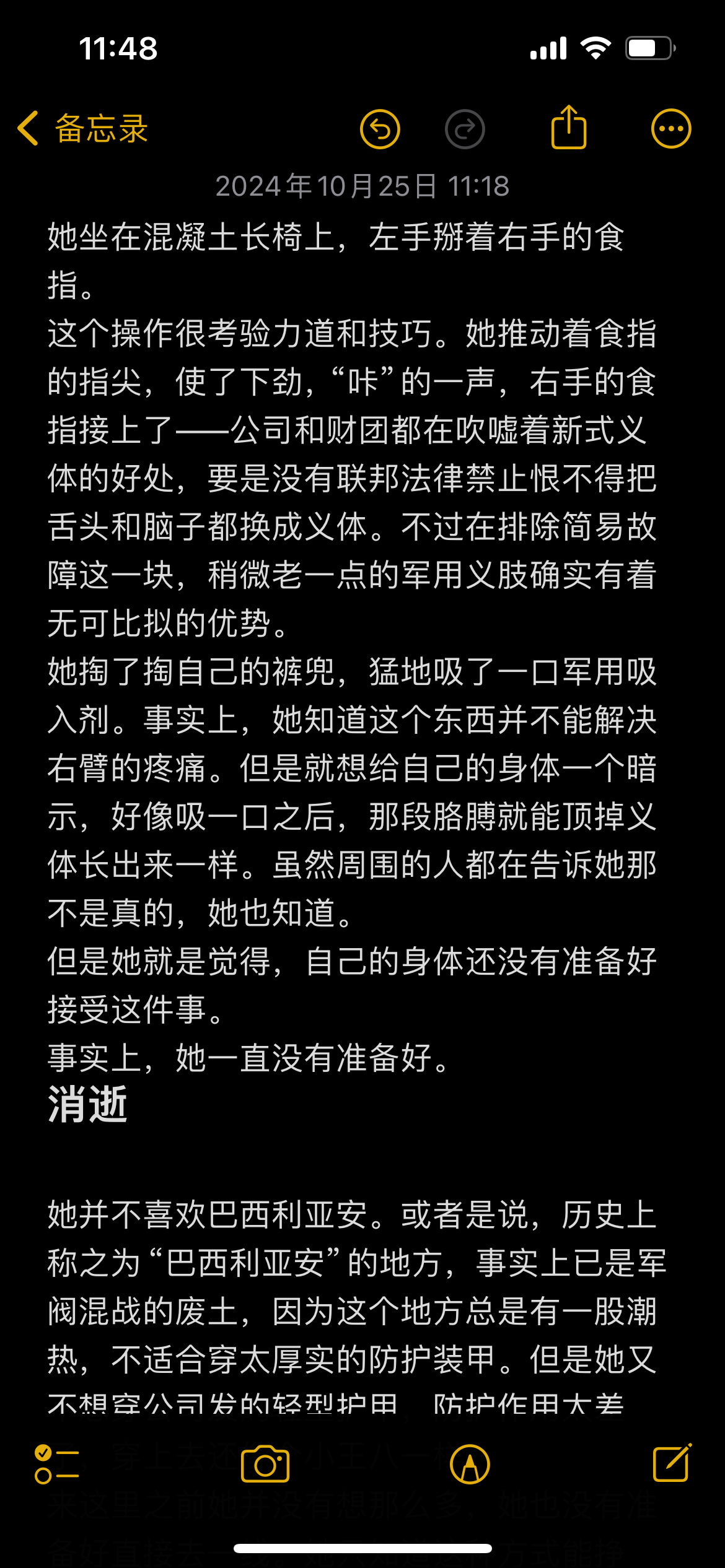Go back to the 备忘录 notes list
The image size is (725, 1568).
click(82, 129)
